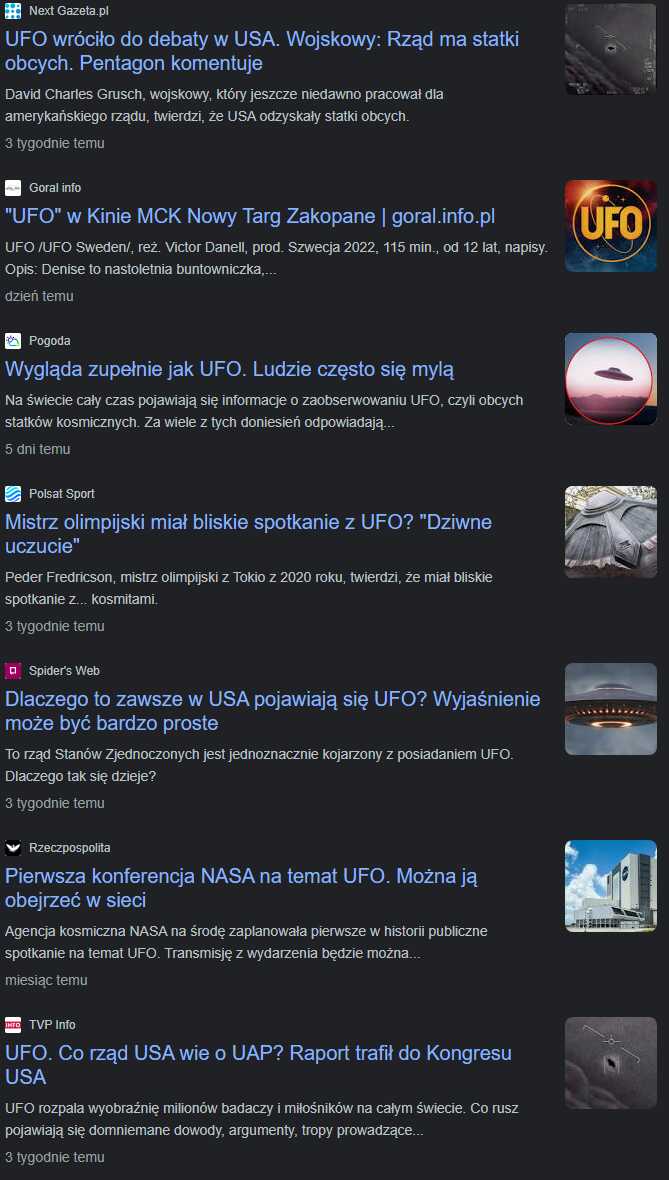The height and width of the screenshot is (1180, 669).
Task: Tap the glowing saucer thumbnail from Spider's Web
Action: 610,709
